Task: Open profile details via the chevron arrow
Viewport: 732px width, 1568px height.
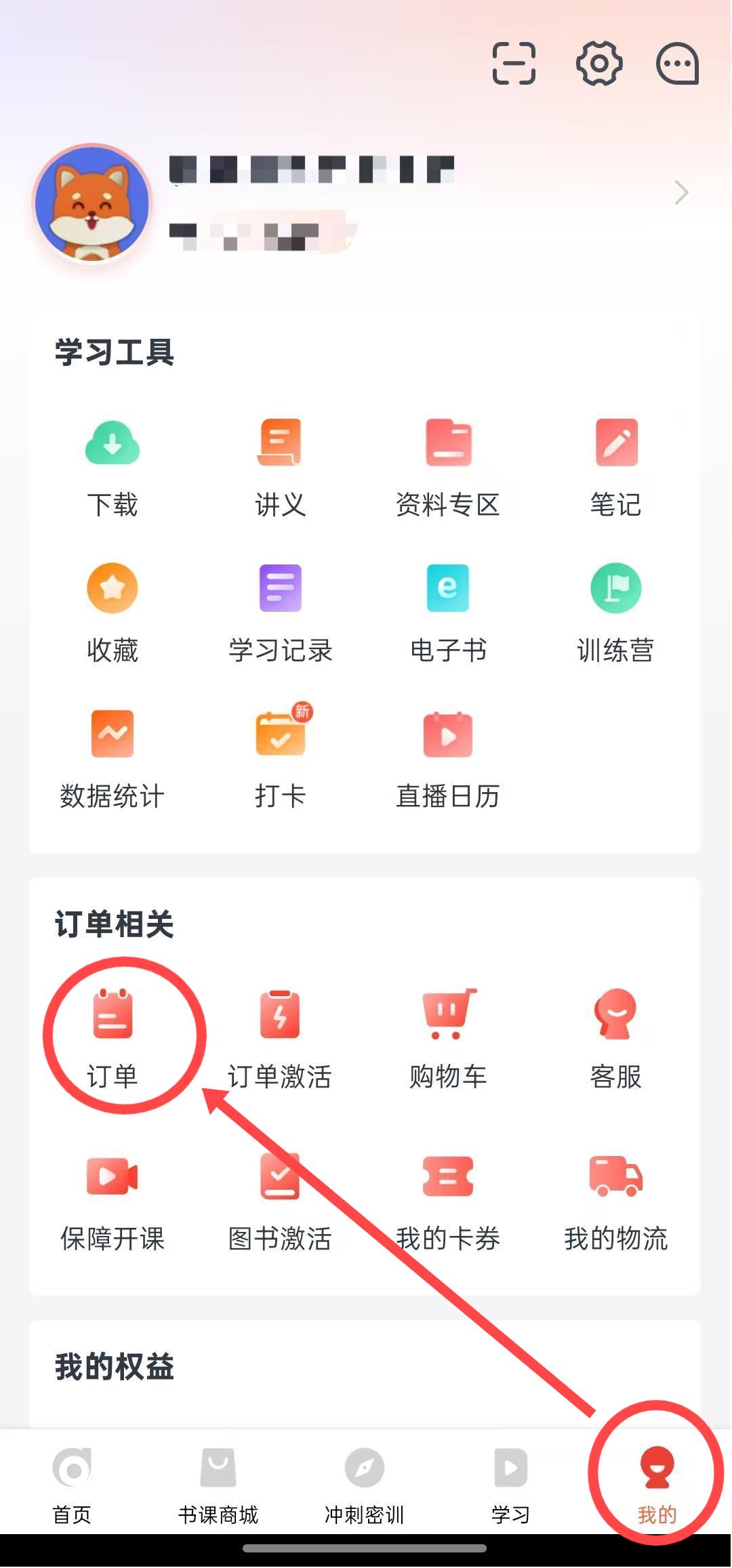Action: click(x=681, y=193)
